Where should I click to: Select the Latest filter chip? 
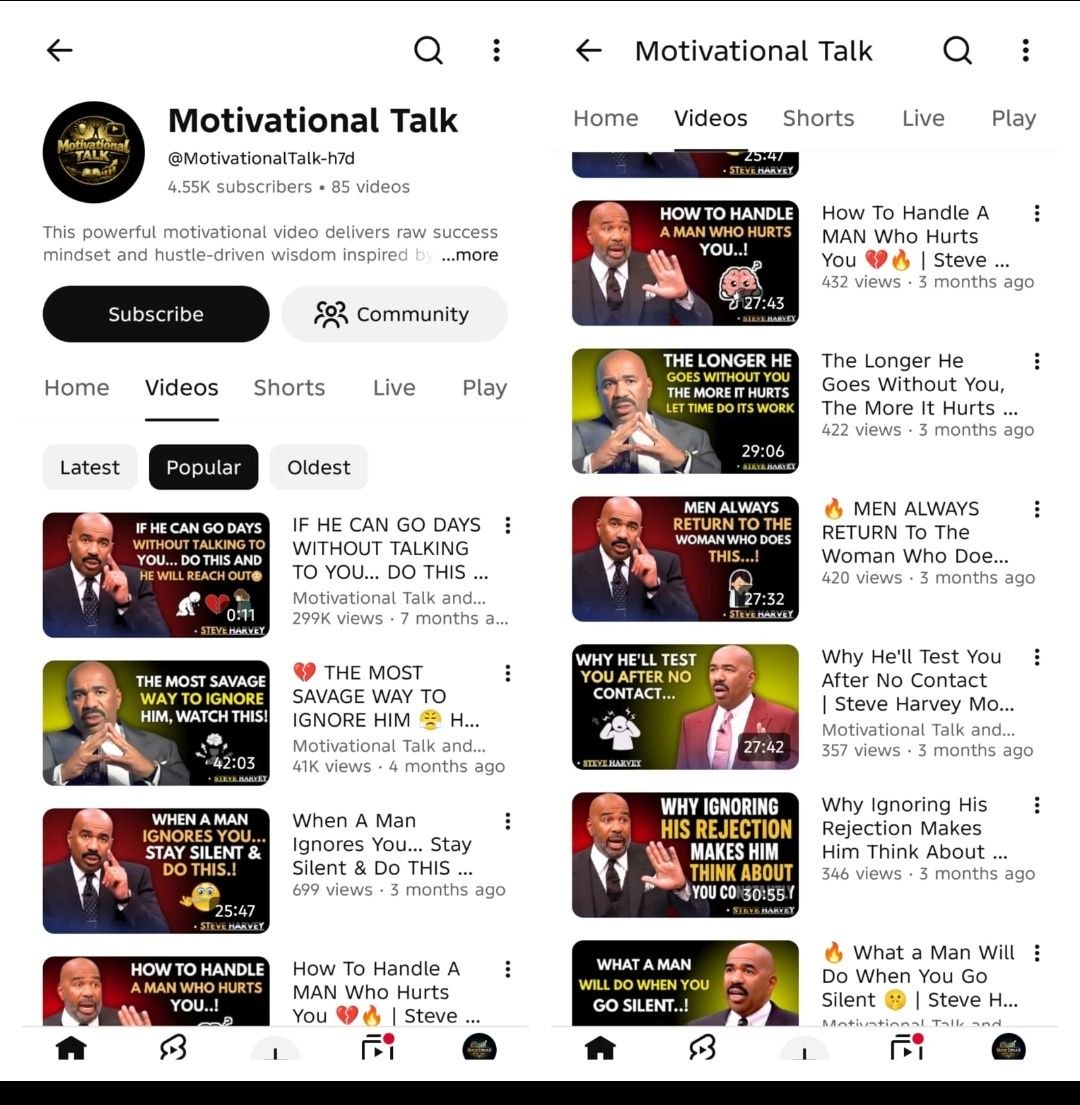[x=89, y=467]
